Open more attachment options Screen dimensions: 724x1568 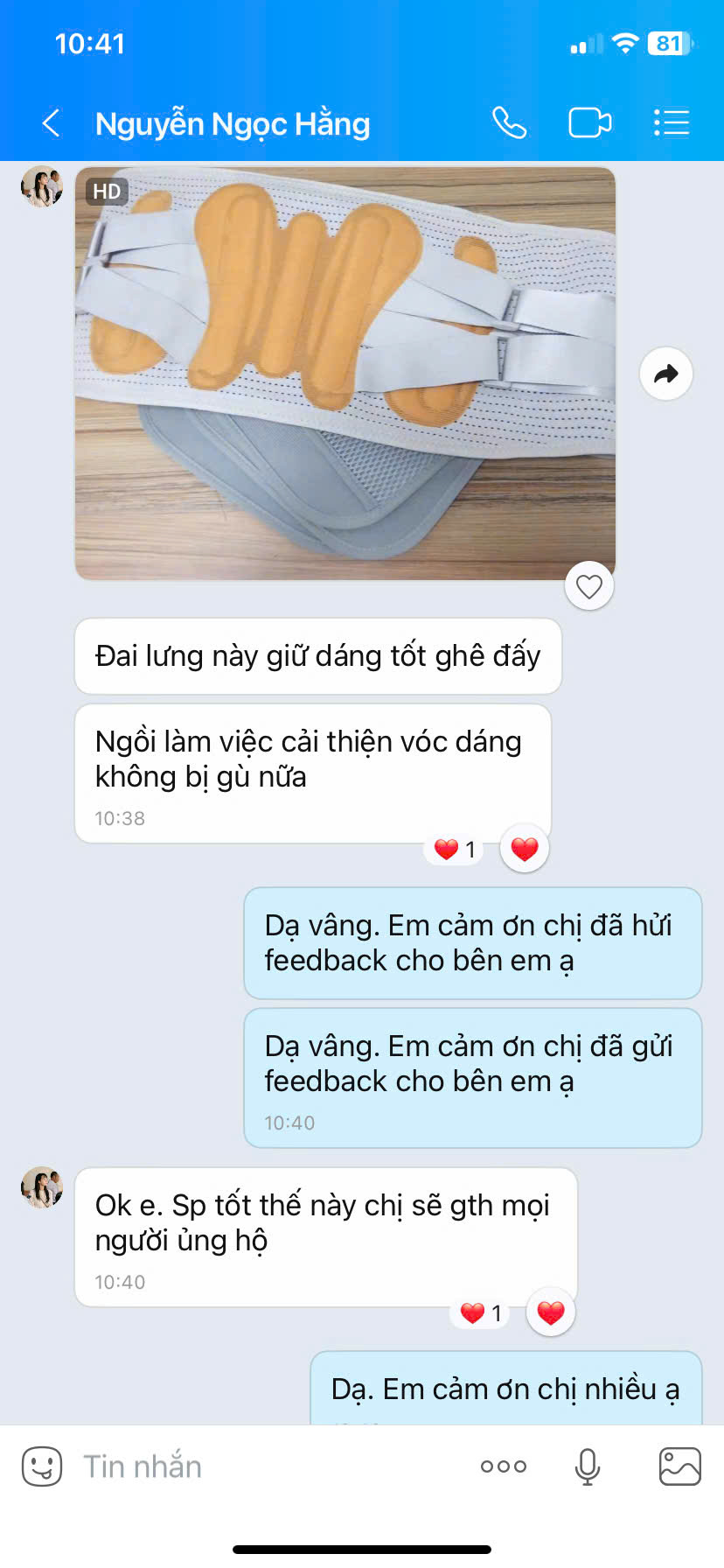coord(504,1466)
